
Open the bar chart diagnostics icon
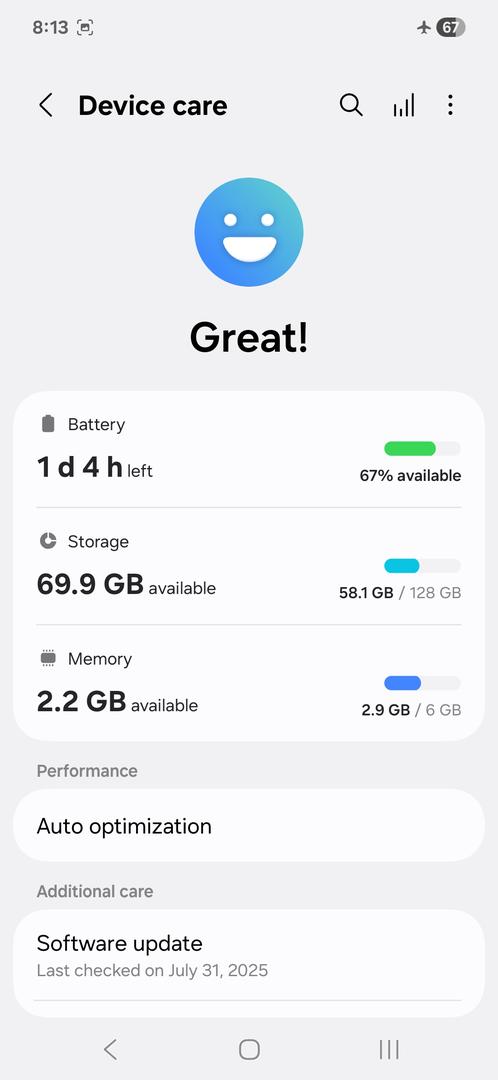coord(404,105)
